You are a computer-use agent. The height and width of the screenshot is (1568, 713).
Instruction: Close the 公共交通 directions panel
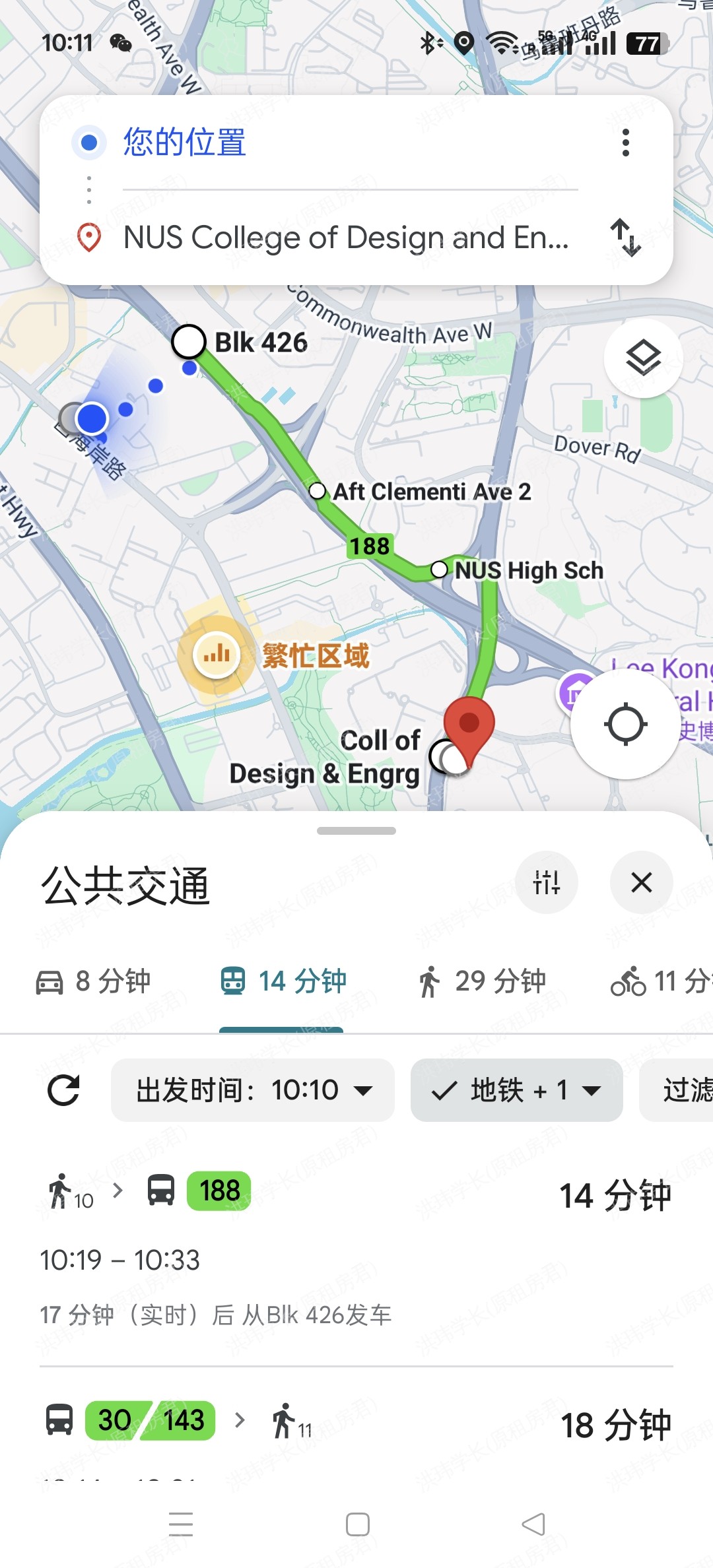pyautogui.click(x=641, y=882)
